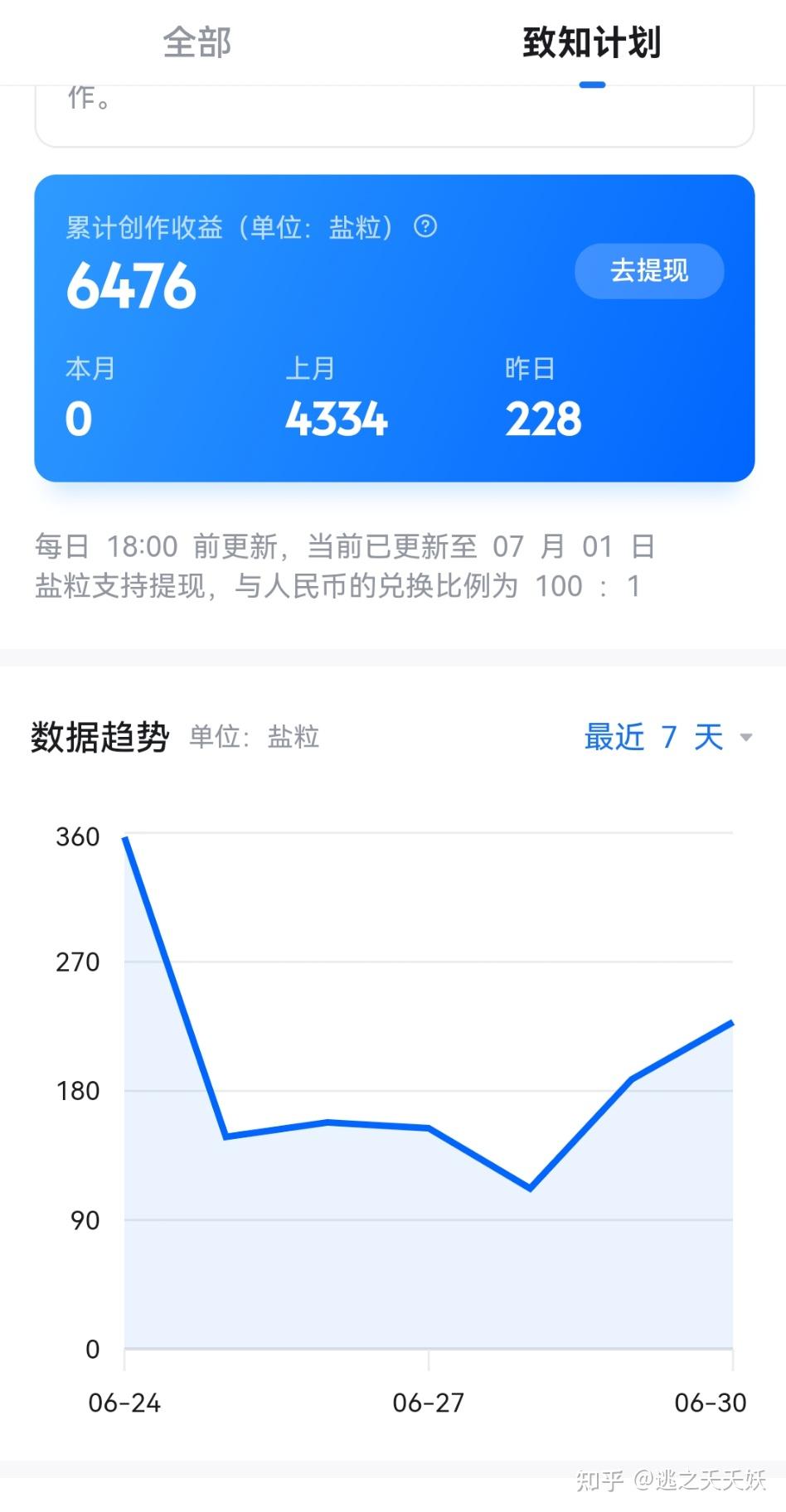Tap the 去提现 withdraw button
This screenshot has height=1512, width=786.
[649, 270]
